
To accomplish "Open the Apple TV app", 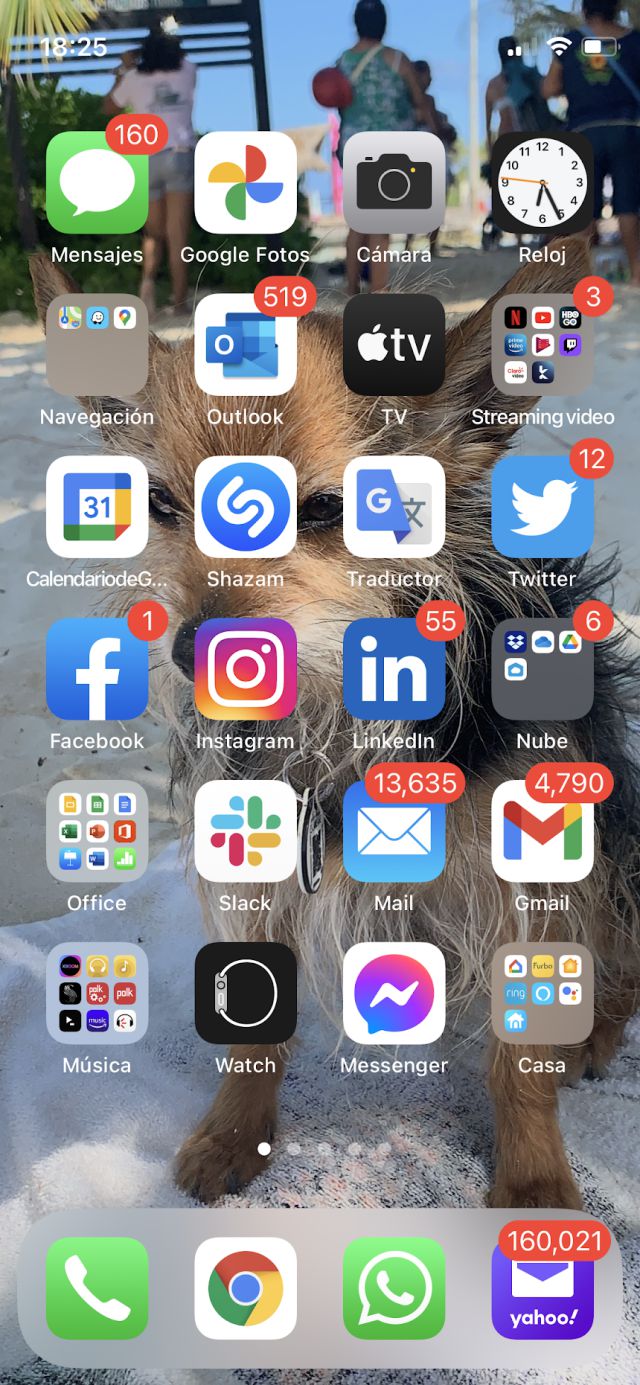I will (394, 345).
